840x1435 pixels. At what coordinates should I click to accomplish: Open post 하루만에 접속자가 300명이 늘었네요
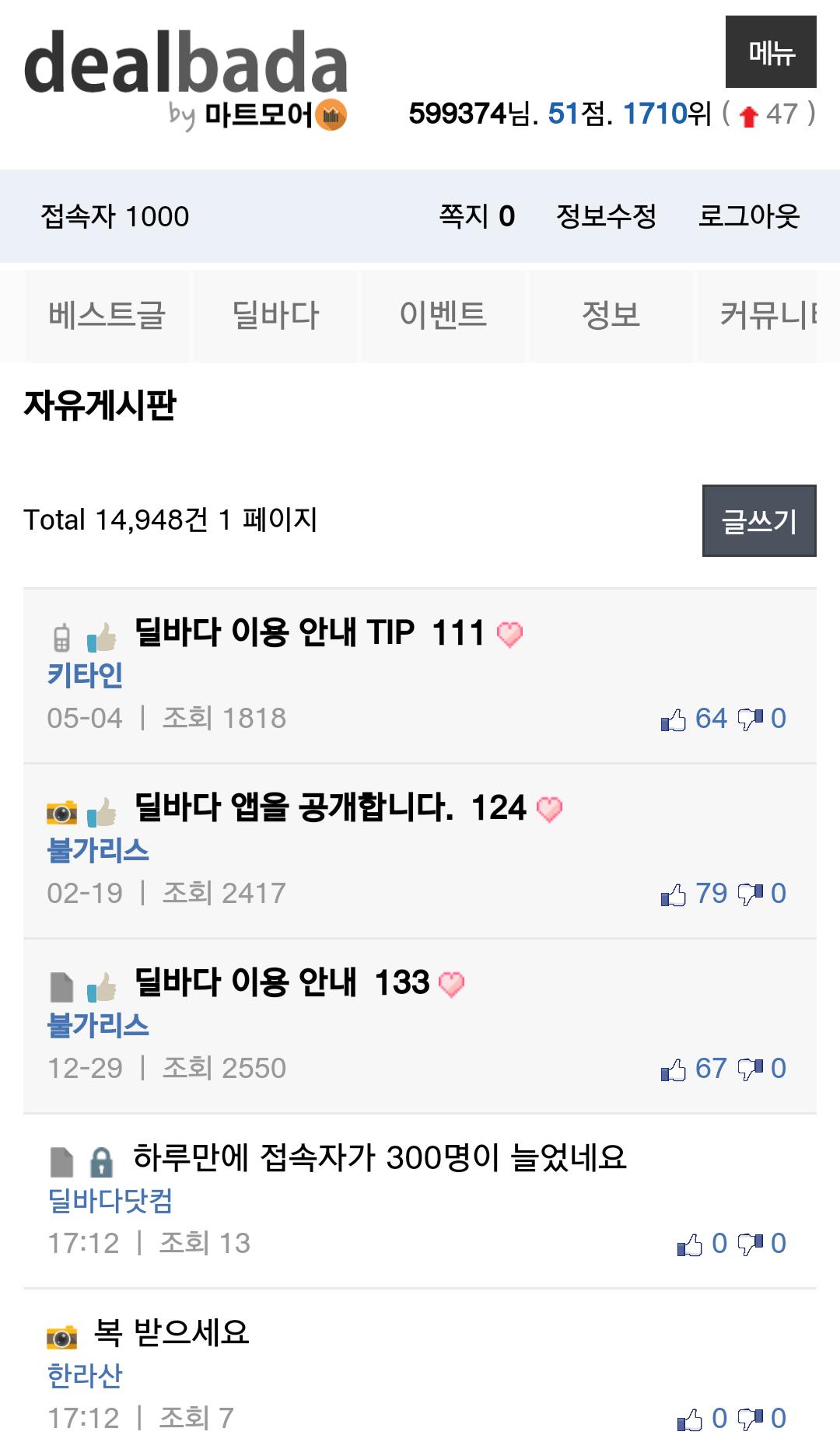point(379,1157)
